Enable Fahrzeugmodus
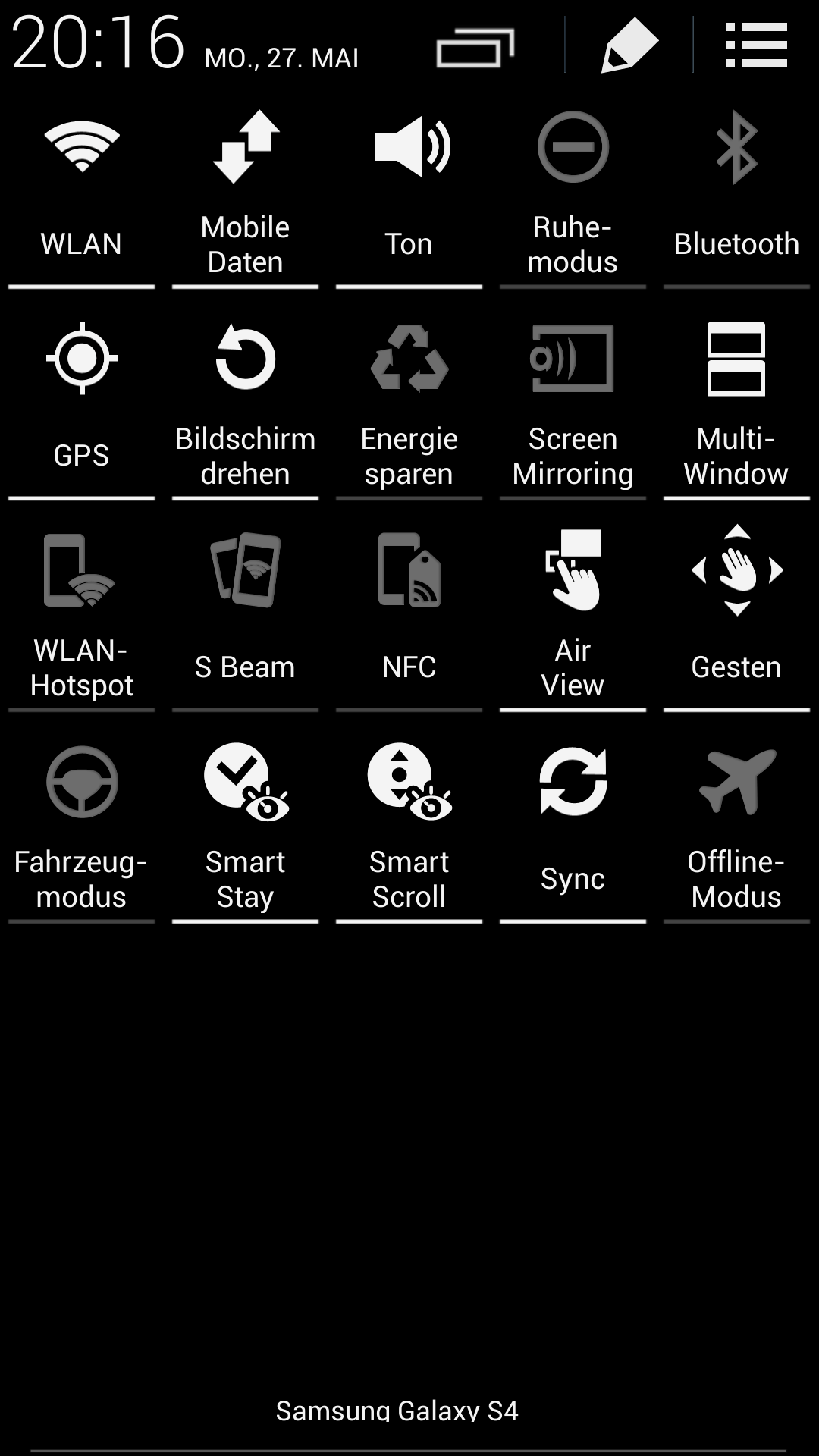819x1456 pixels. 82,829
